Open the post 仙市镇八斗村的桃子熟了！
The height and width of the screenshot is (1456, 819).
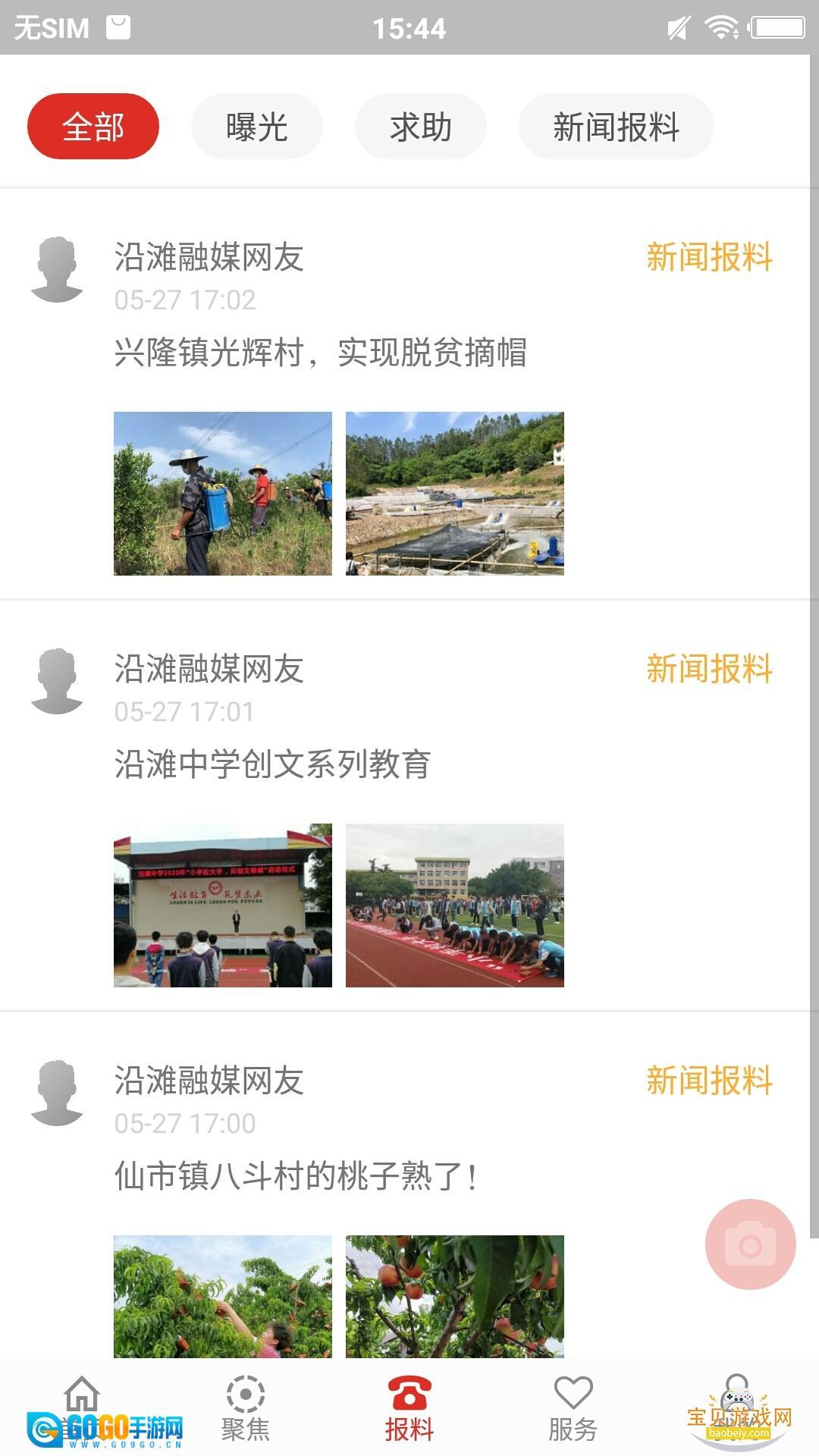pos(296,1176)
